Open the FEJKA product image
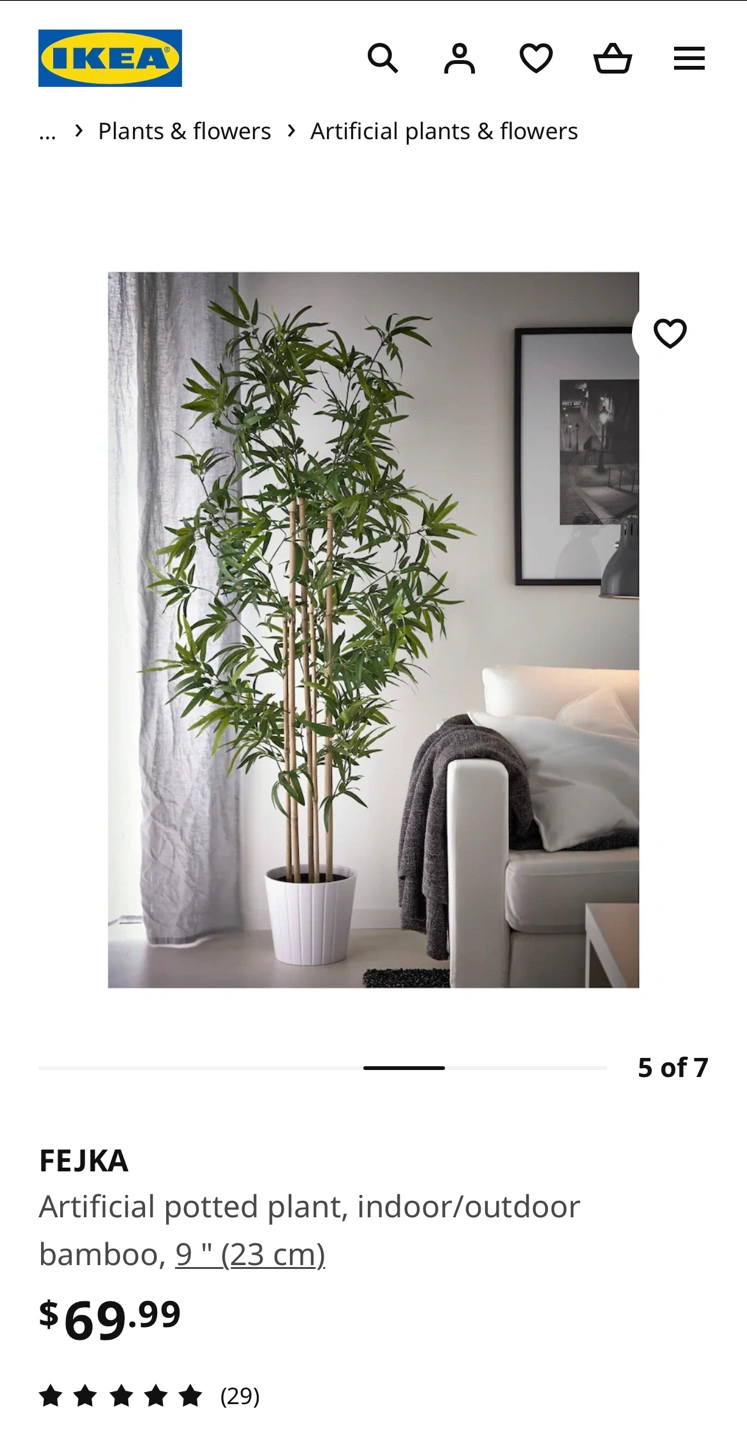 373,630
